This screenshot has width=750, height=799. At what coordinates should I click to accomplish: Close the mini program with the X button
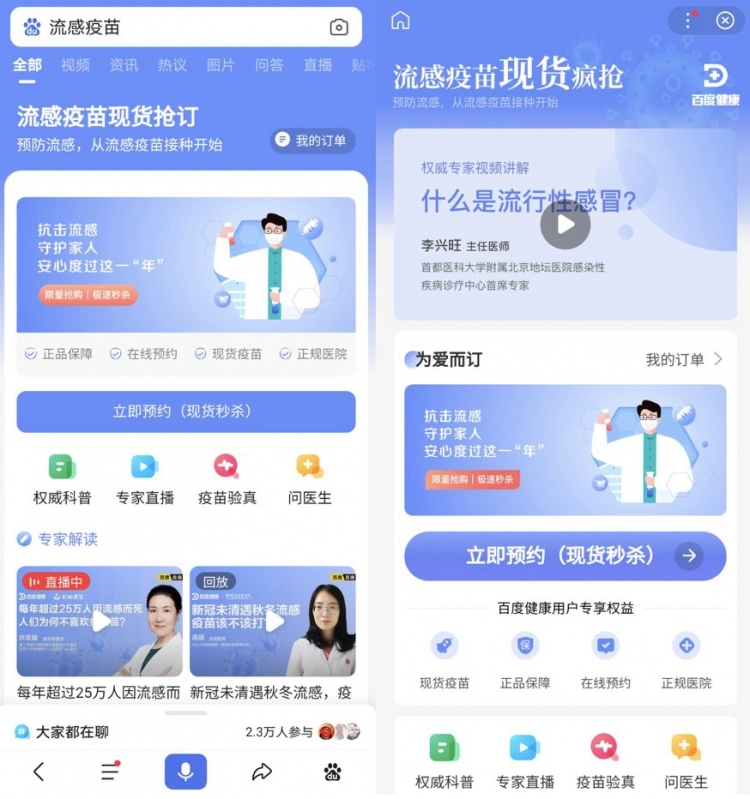pos(725,20)
